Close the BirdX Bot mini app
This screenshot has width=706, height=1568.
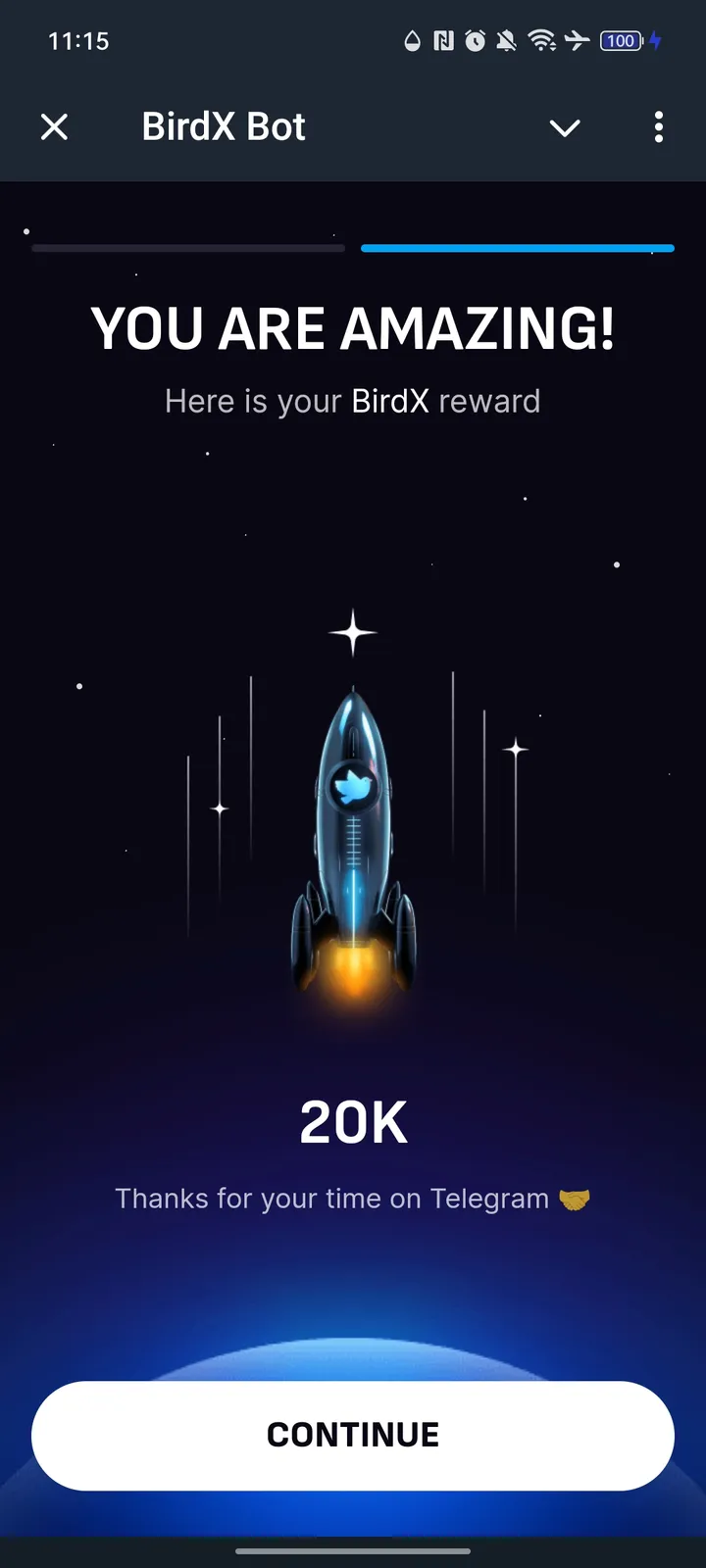[55, 126]
